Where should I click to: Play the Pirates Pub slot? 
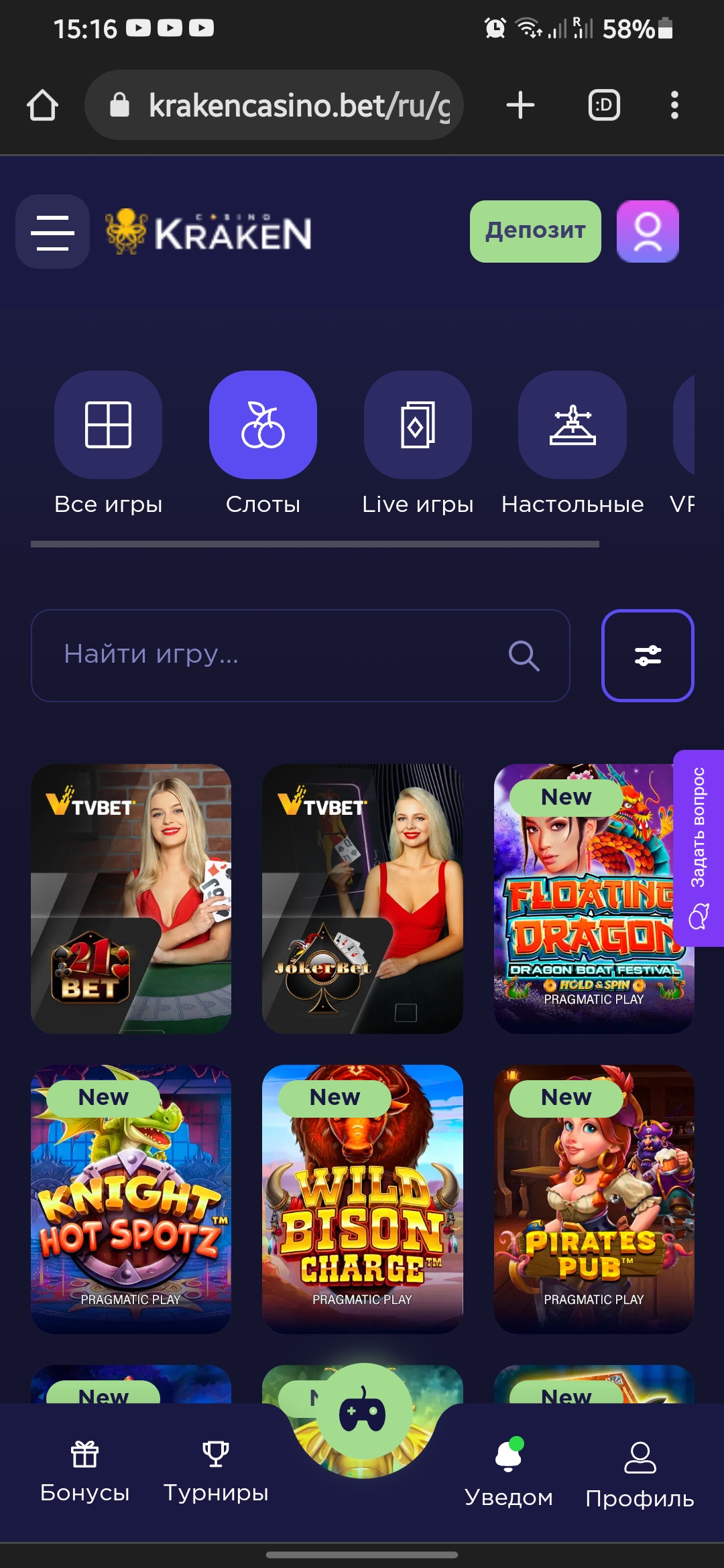(594, 1199)
